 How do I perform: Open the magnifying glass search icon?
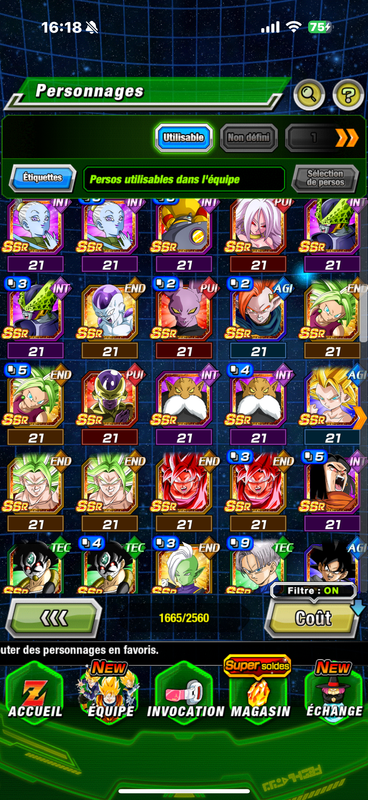point(309,95)
